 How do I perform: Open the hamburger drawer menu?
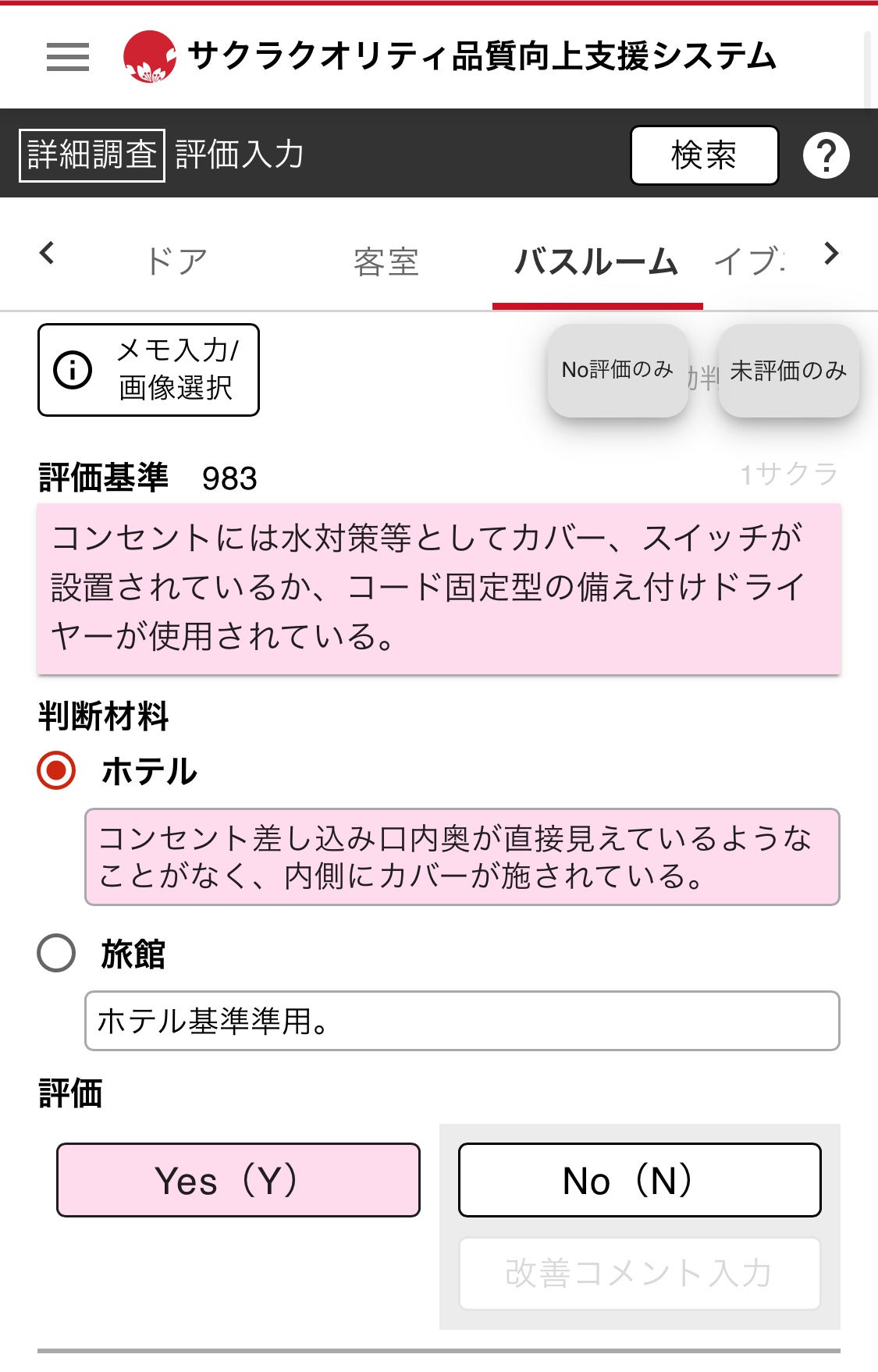[68, 57]
